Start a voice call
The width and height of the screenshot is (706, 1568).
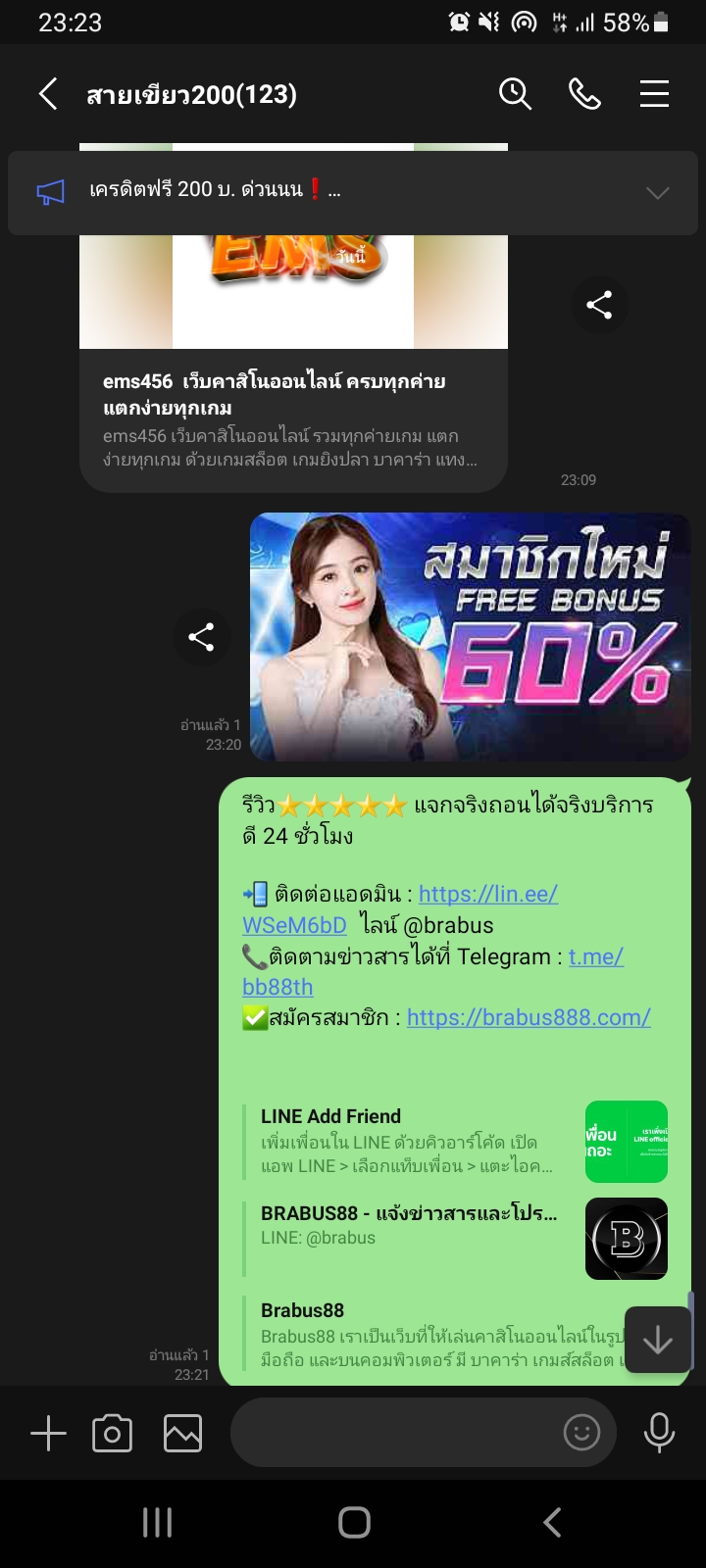pos(584,94)
